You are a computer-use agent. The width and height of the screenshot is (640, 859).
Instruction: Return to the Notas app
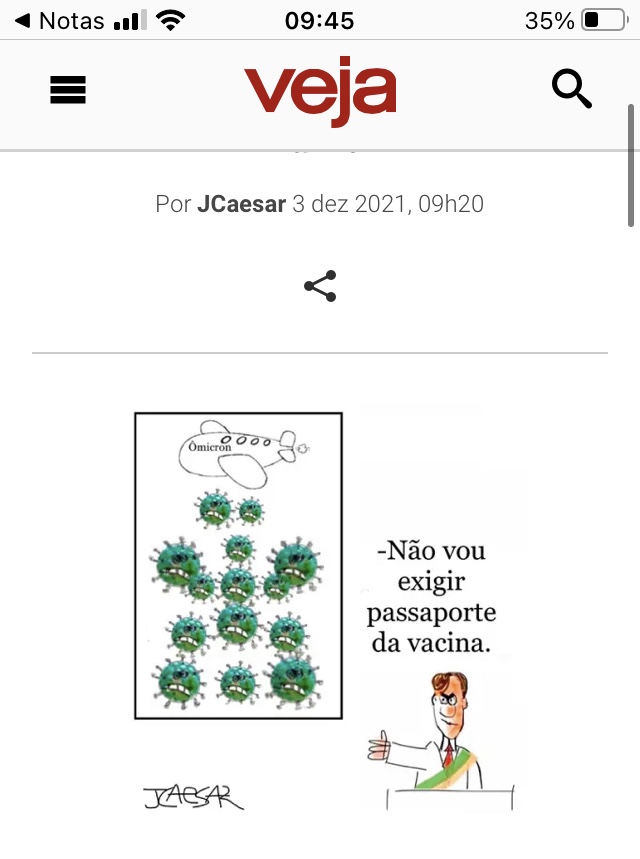60,20
